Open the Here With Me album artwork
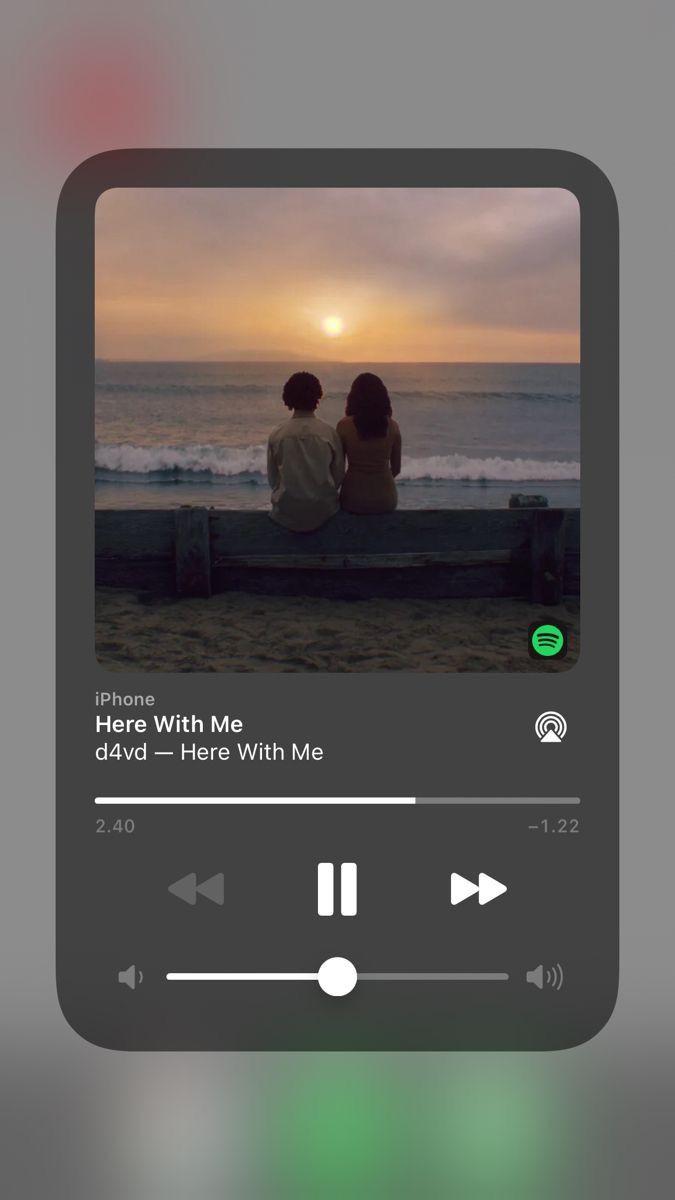 (x=337, y=429)
